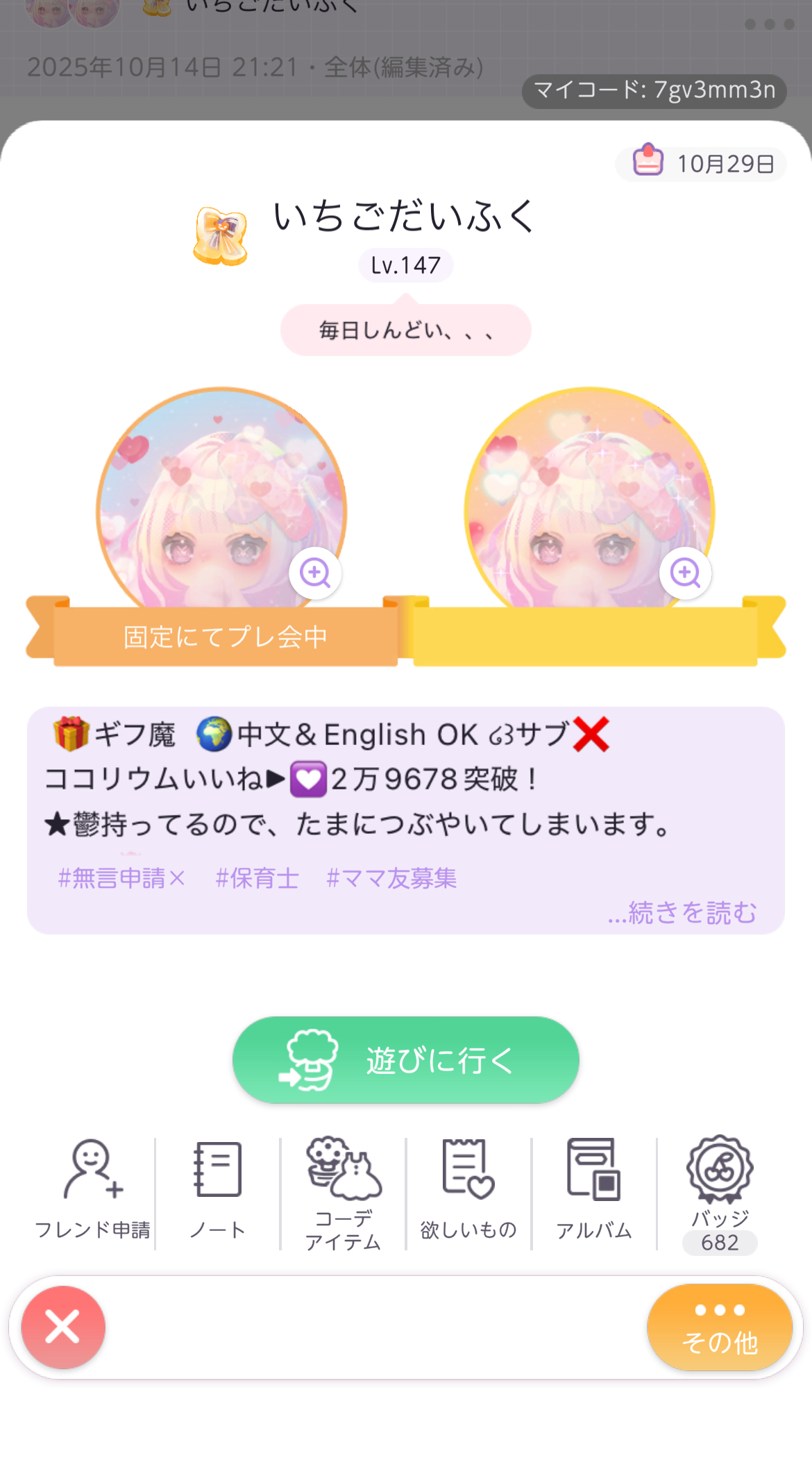This screenshot has width=812, height=1460.
Task: Zoom in on the left avatar with the orange ribbon
Action: point(315,573)
